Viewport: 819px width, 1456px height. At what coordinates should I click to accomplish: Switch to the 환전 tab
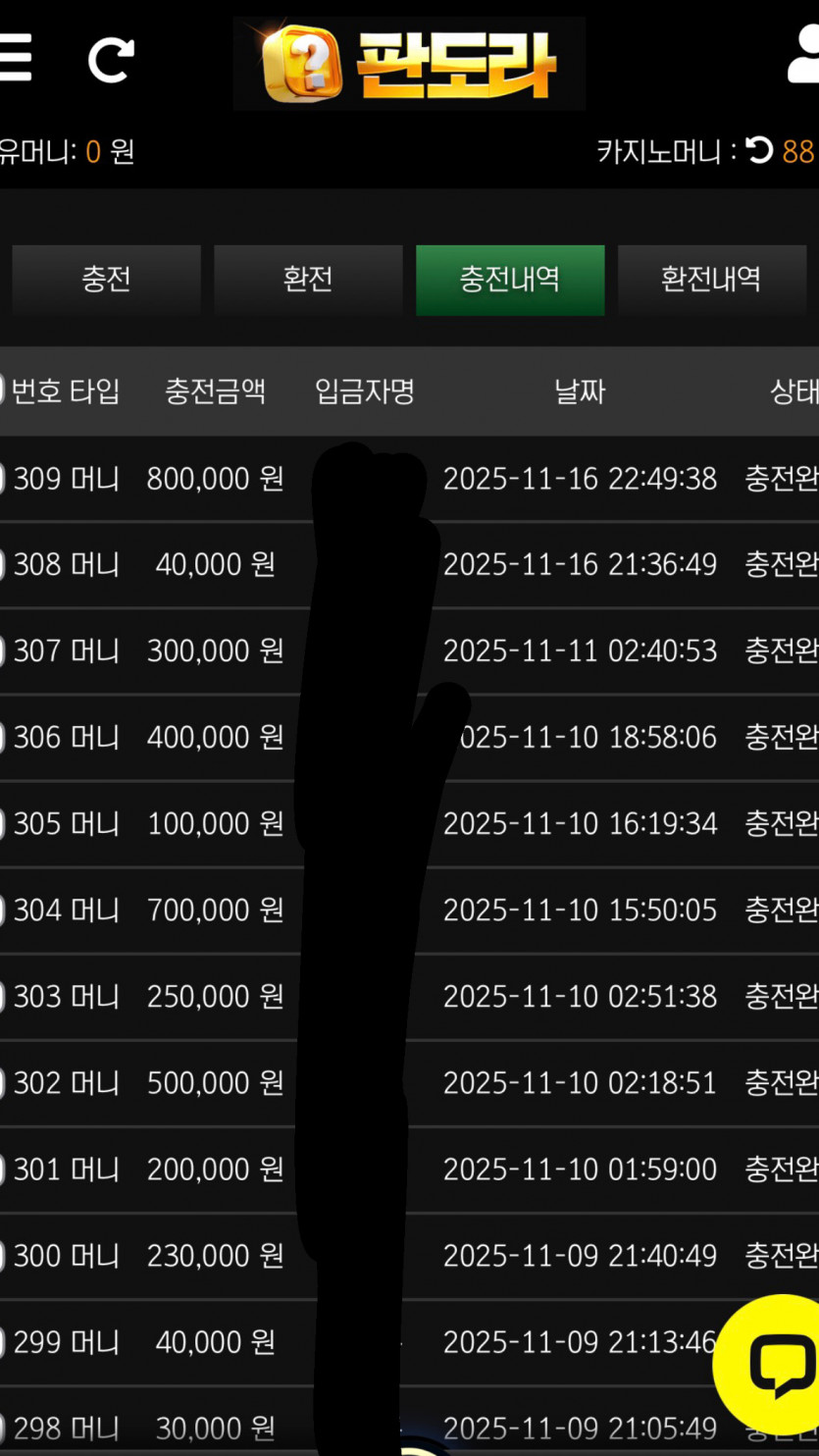(x=308, y=280)
